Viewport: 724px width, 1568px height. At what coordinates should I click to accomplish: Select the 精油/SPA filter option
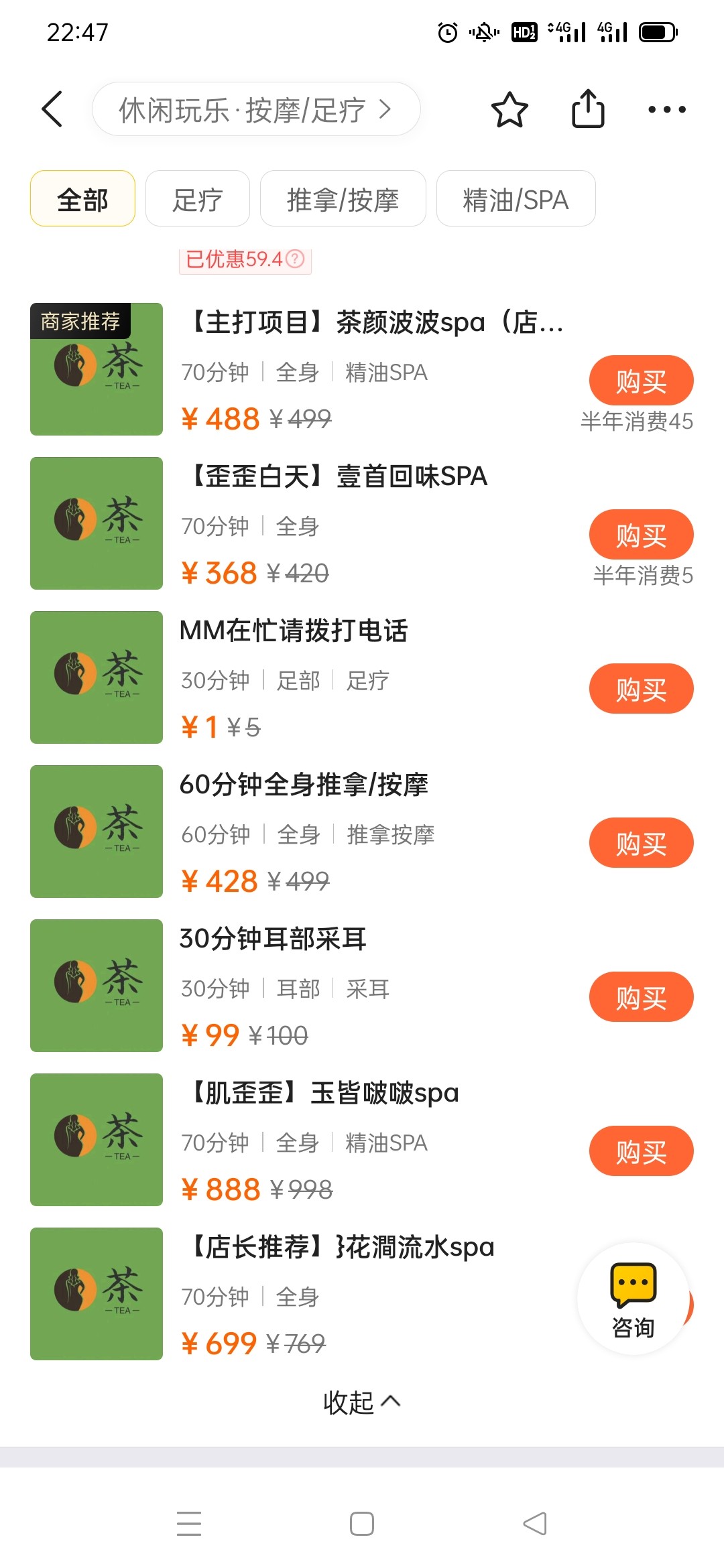tap(515, 198)
